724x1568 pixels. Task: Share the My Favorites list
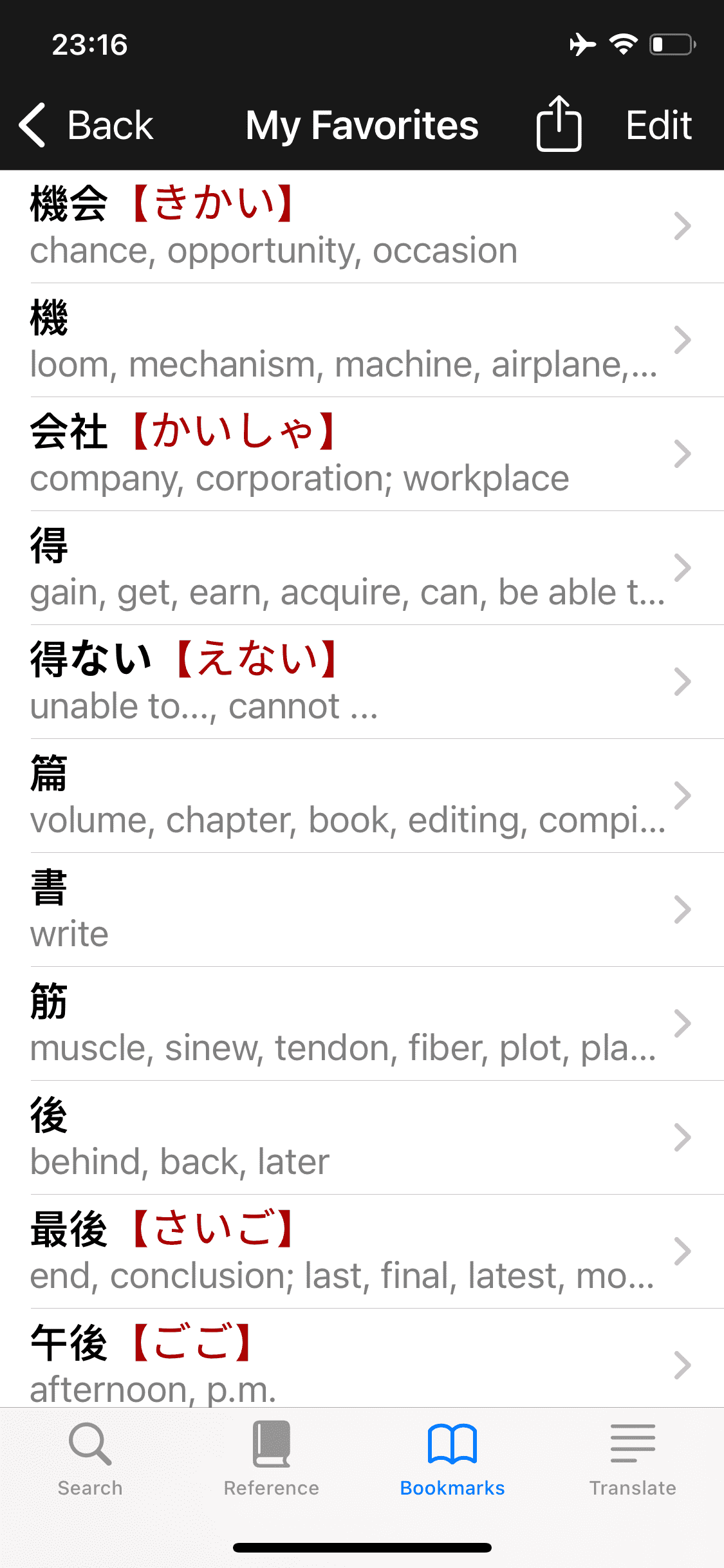point(559,124)
